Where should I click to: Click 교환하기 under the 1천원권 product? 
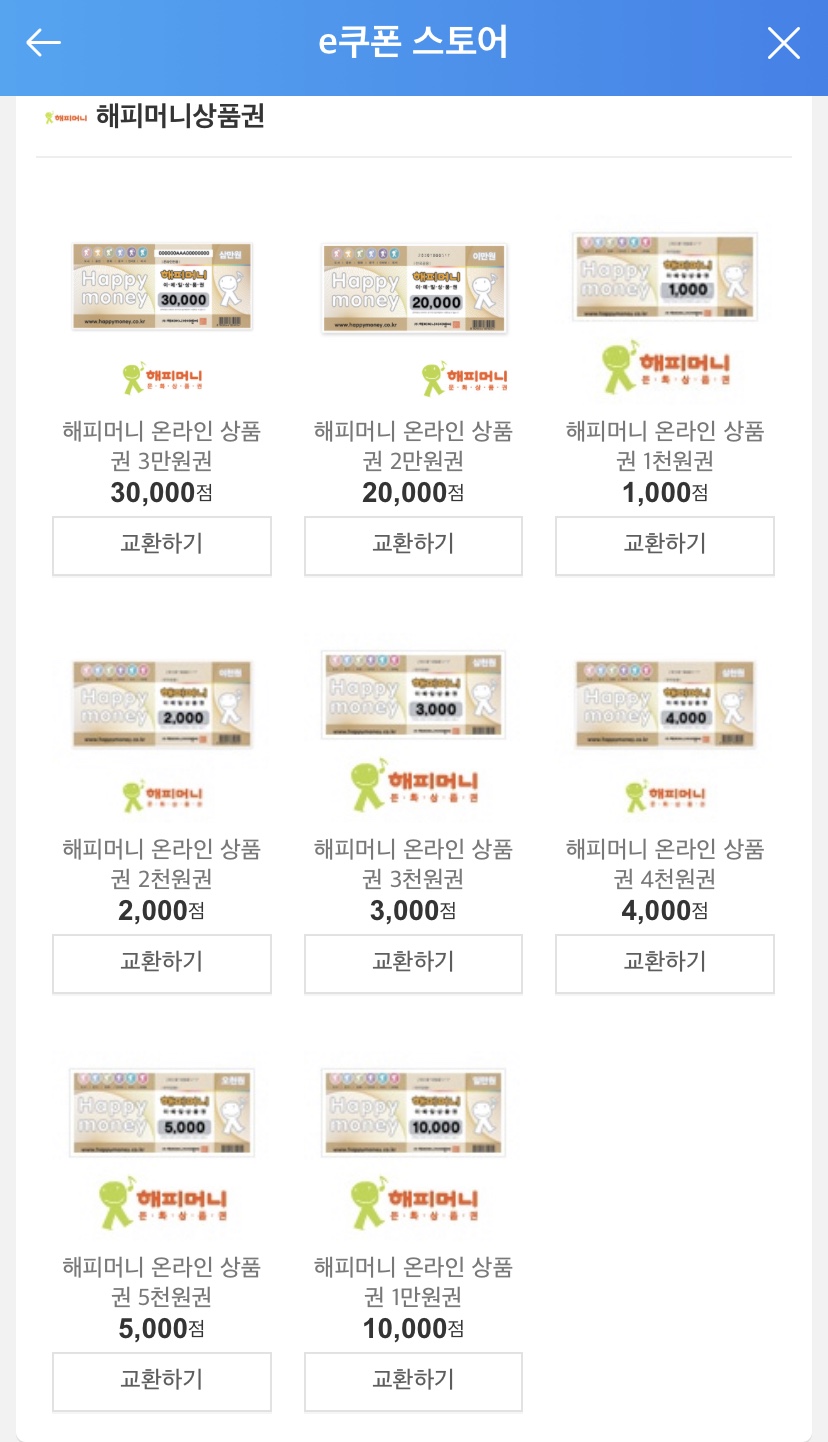pos(664,546)
